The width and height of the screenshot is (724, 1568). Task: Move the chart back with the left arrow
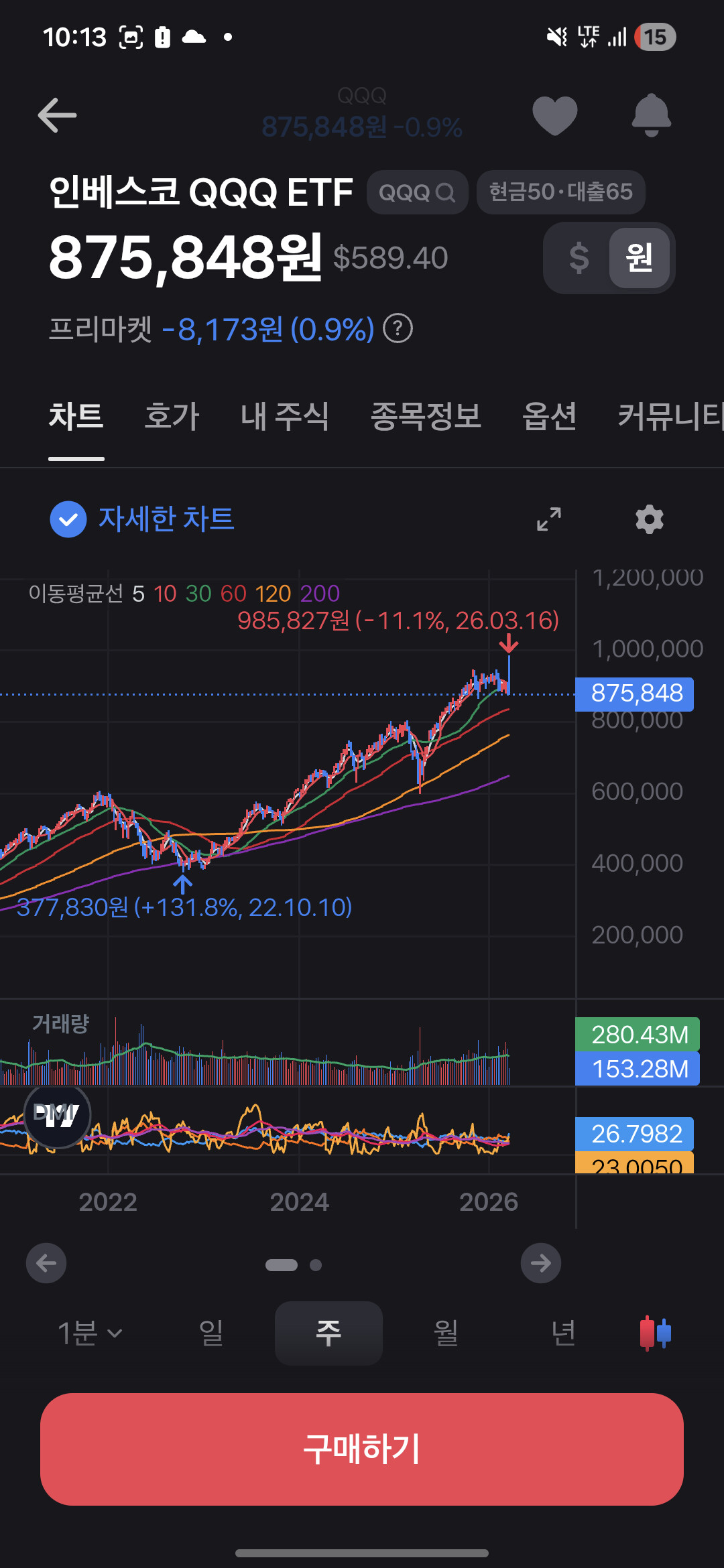[x=46, y=1263]
